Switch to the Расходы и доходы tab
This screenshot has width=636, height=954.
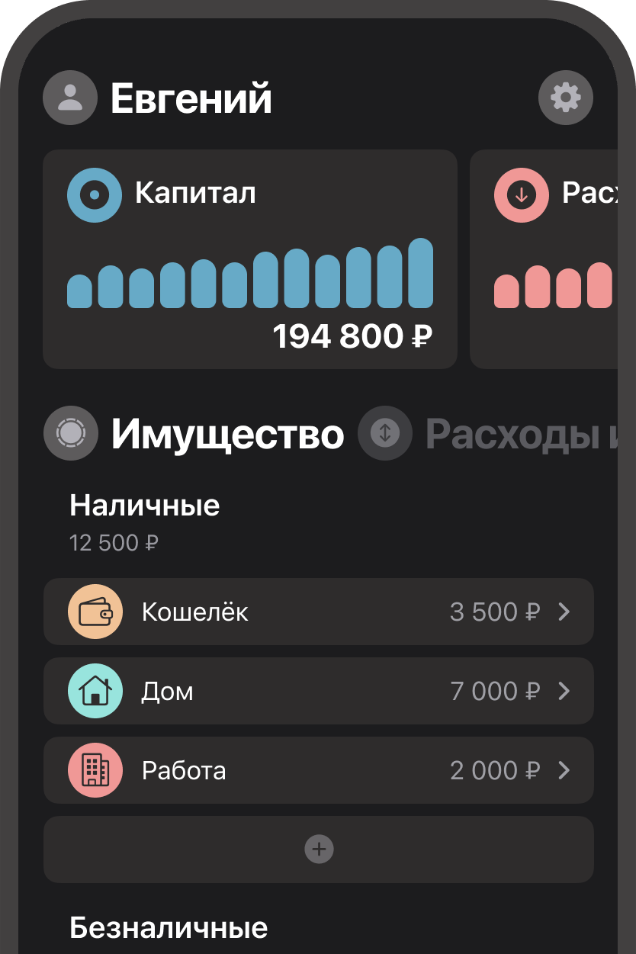click(495, 433)
